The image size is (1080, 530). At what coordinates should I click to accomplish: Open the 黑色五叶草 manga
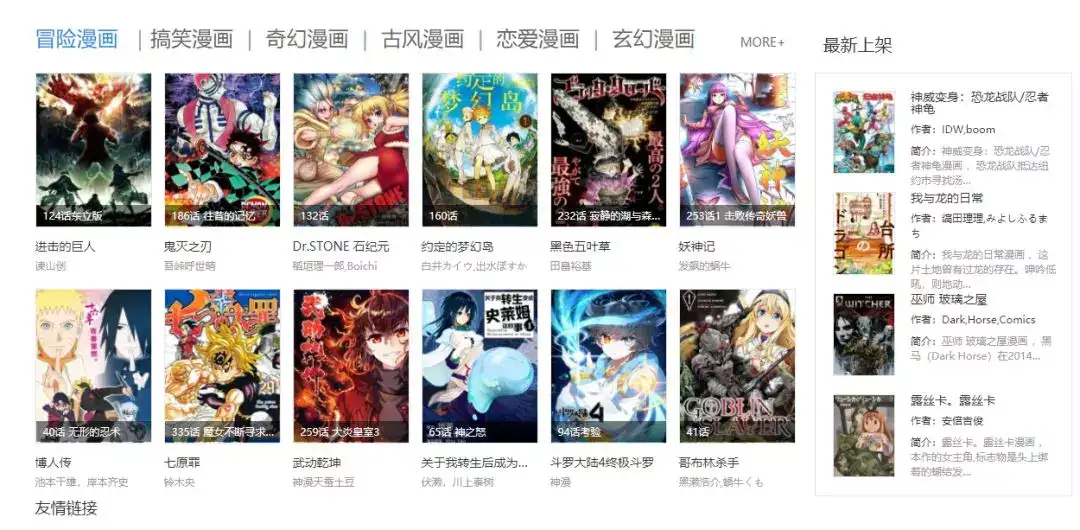[x=608, y=149]
